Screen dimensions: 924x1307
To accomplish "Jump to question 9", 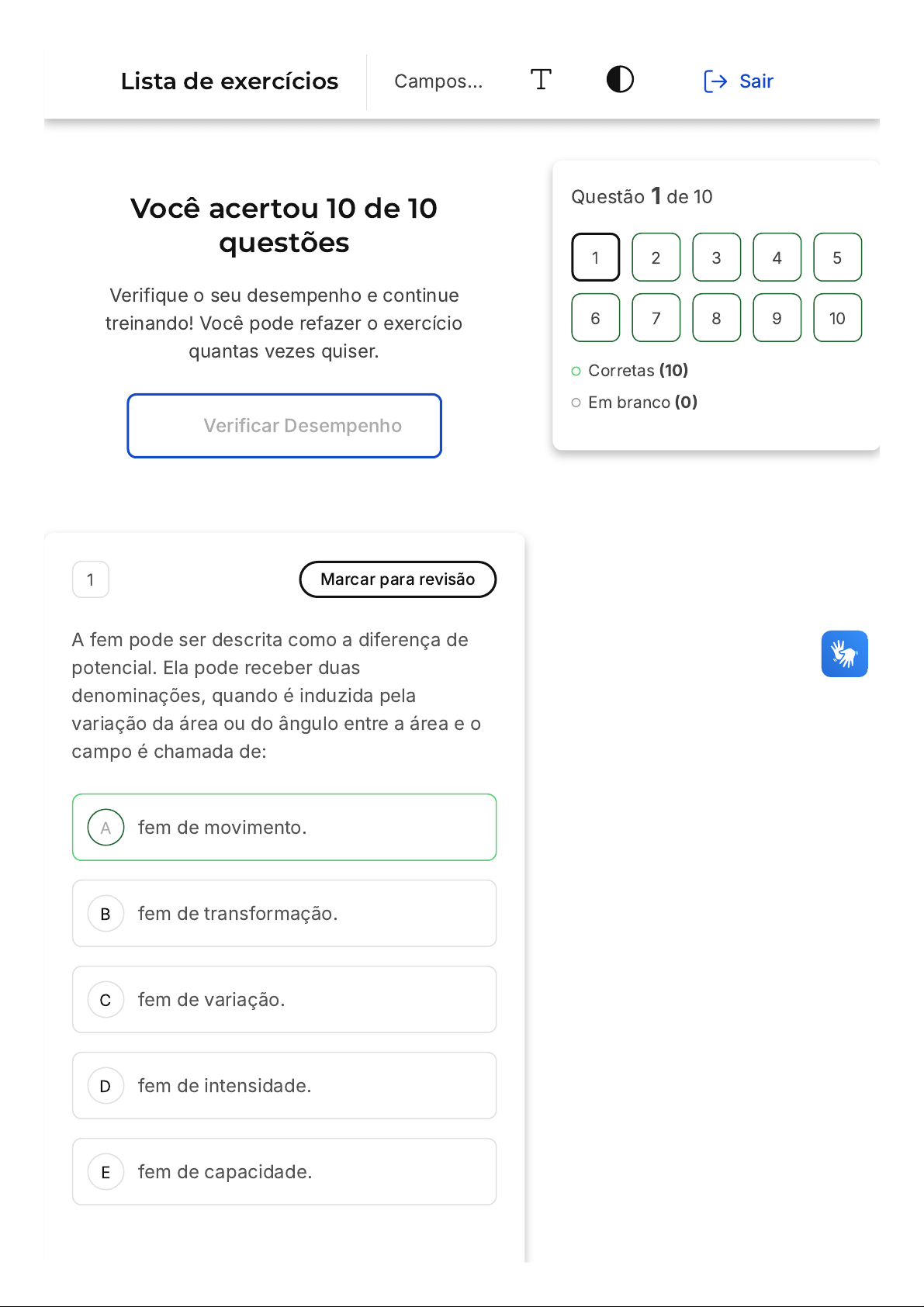I will point(777,318).
